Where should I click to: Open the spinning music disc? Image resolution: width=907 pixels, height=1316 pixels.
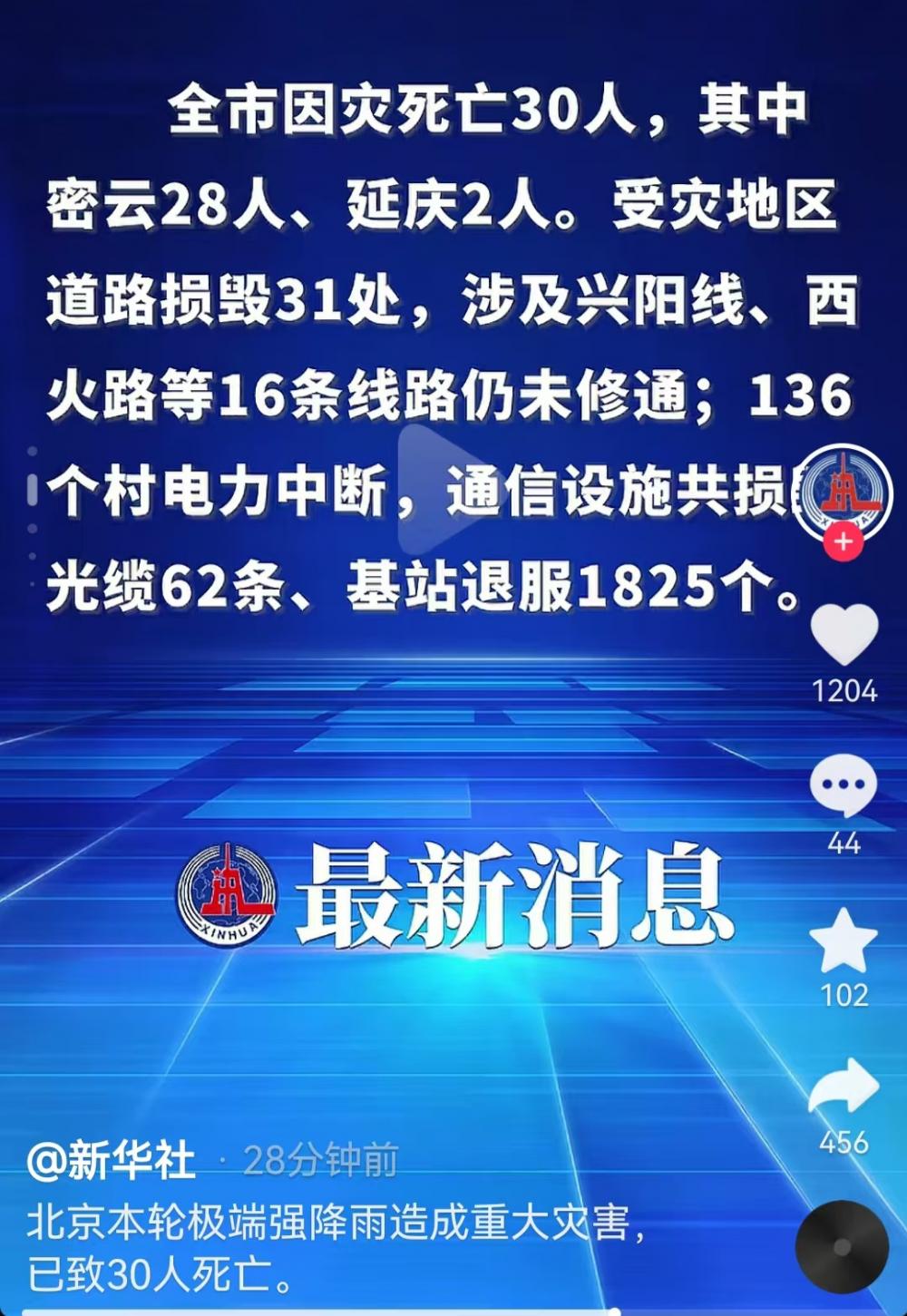point(842,1245)
